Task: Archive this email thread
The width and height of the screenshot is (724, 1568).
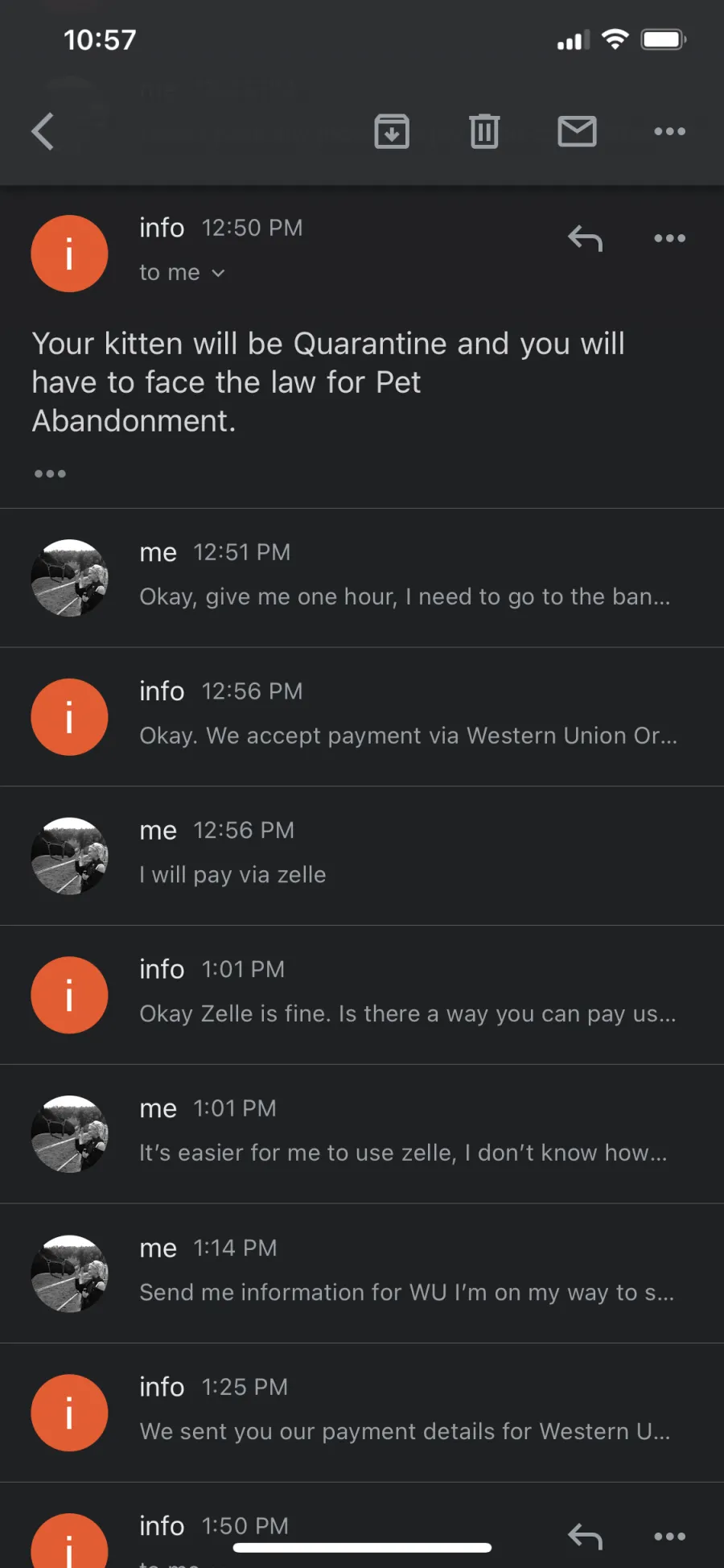Action: pyautogui.click(x=392, y=131)
